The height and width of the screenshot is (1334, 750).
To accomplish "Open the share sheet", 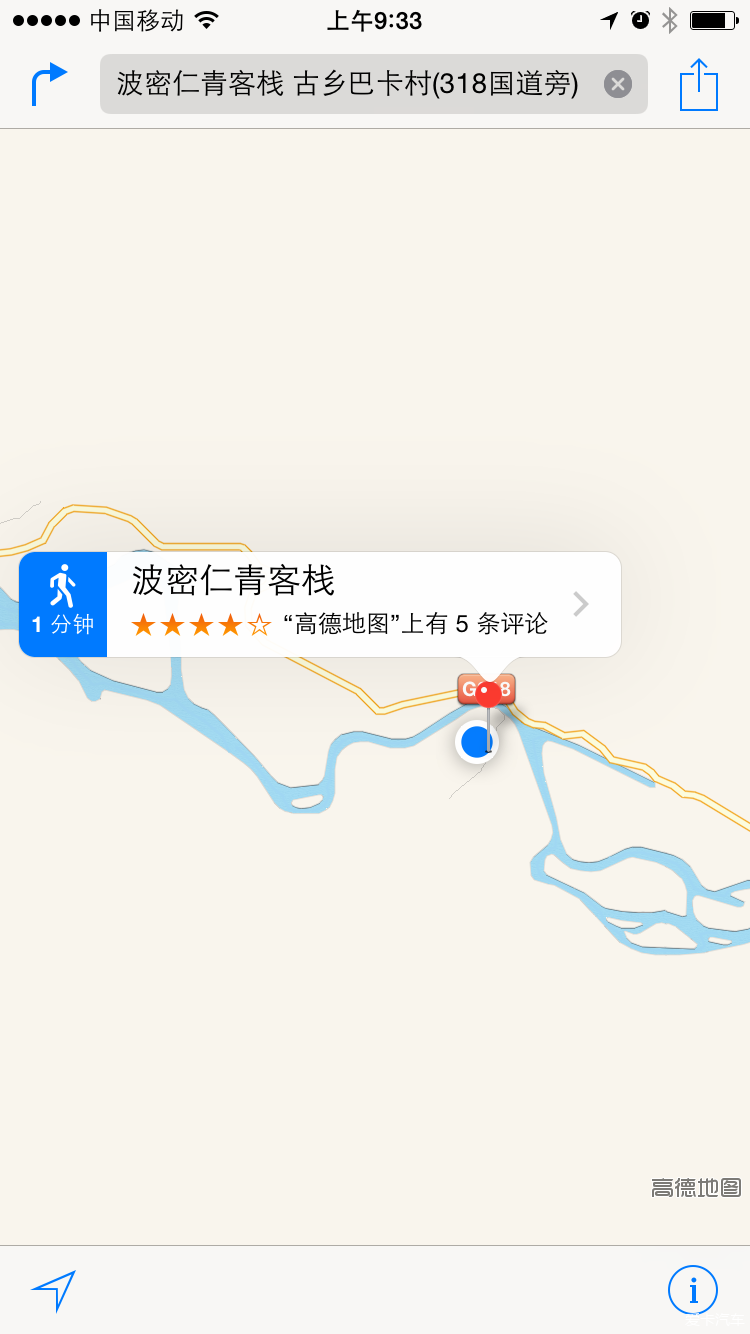I will pos(699,85).
